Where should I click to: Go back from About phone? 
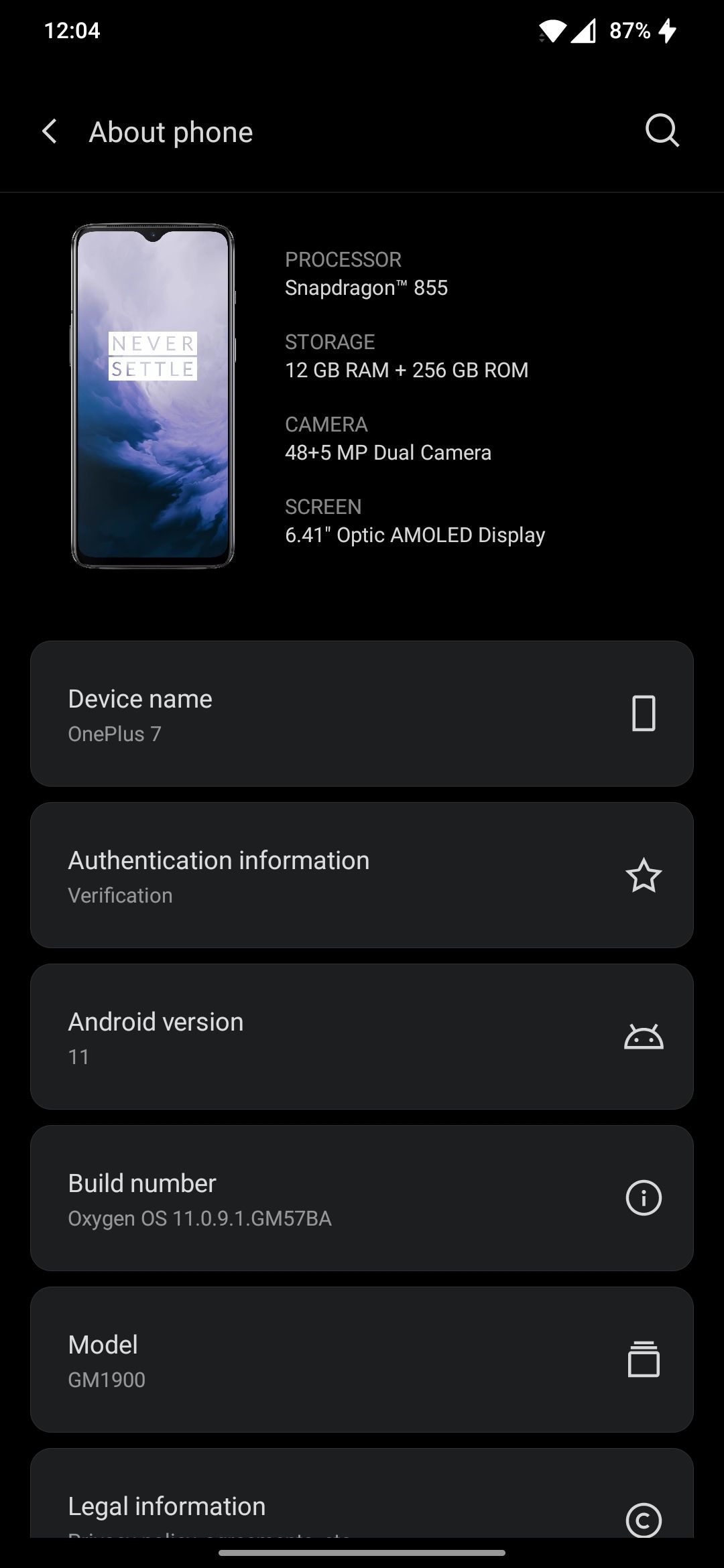(x=50, y=131)
